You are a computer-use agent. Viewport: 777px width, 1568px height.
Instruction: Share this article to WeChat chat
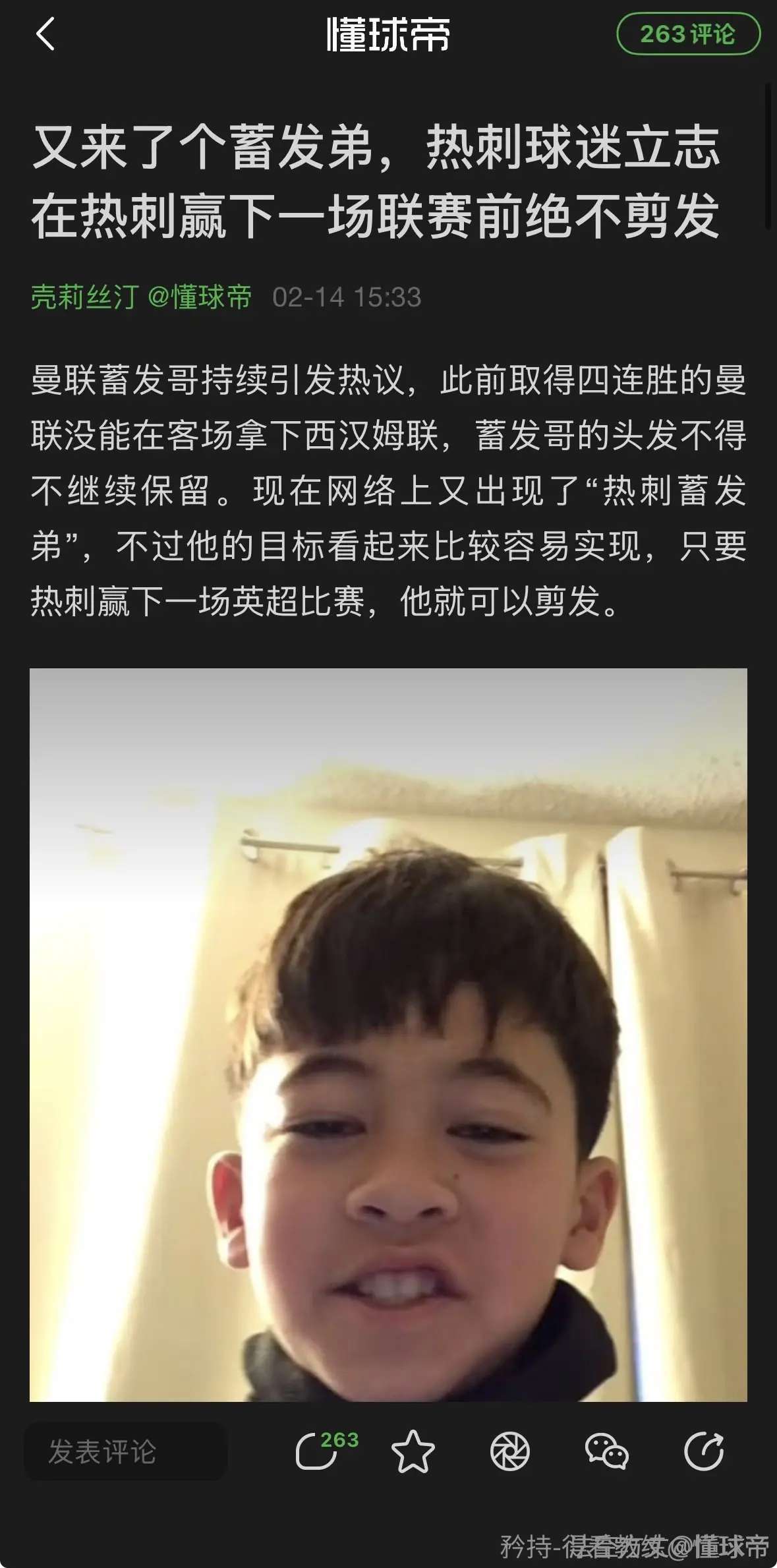[606, 1451]
